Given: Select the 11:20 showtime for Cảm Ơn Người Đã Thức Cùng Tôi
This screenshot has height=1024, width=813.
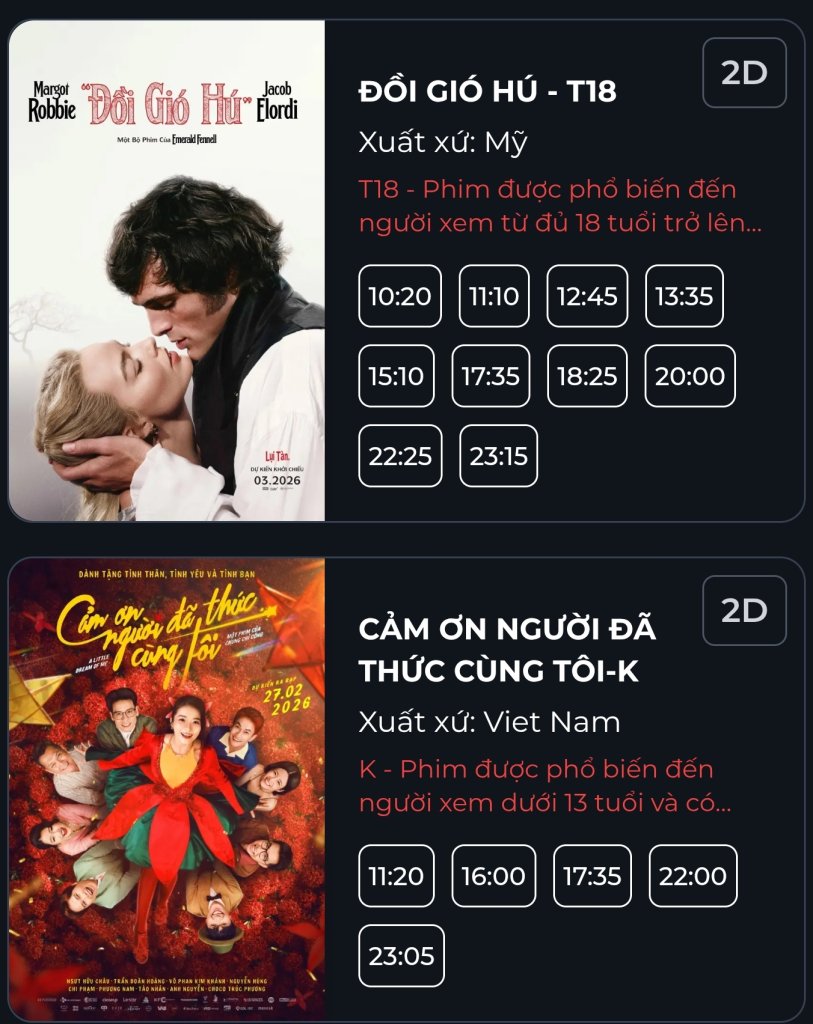Looking at the screenshot, I should [396, 876].
